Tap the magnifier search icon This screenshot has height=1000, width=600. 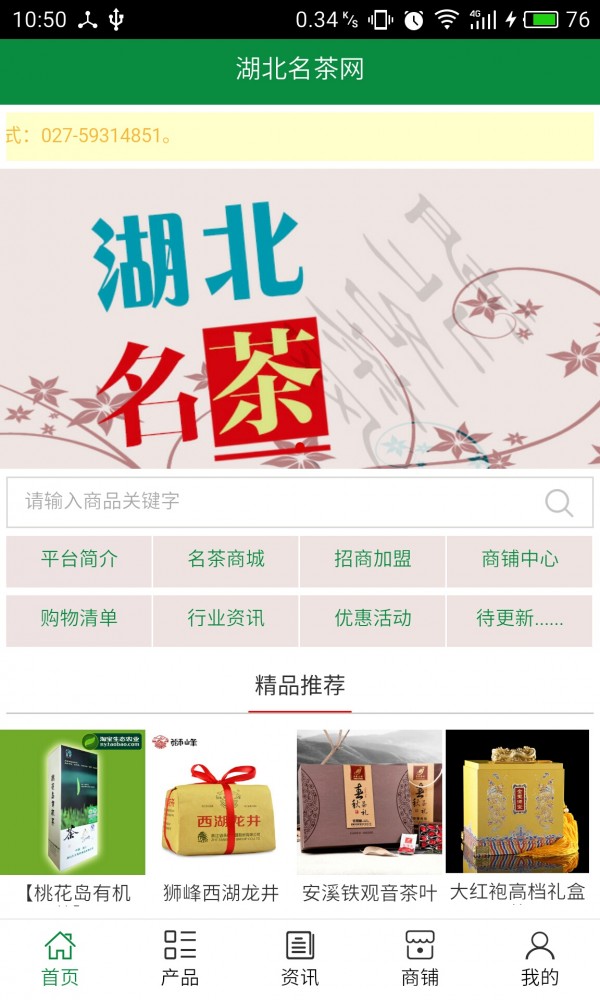pos(559,502)
